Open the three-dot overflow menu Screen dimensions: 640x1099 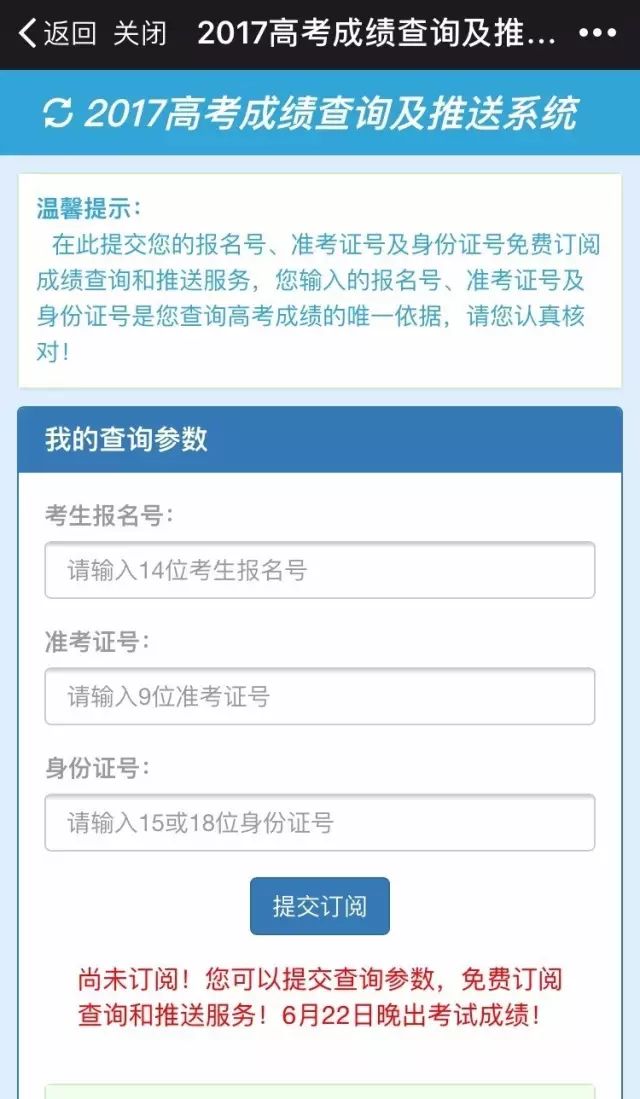(x=598, y=34)
